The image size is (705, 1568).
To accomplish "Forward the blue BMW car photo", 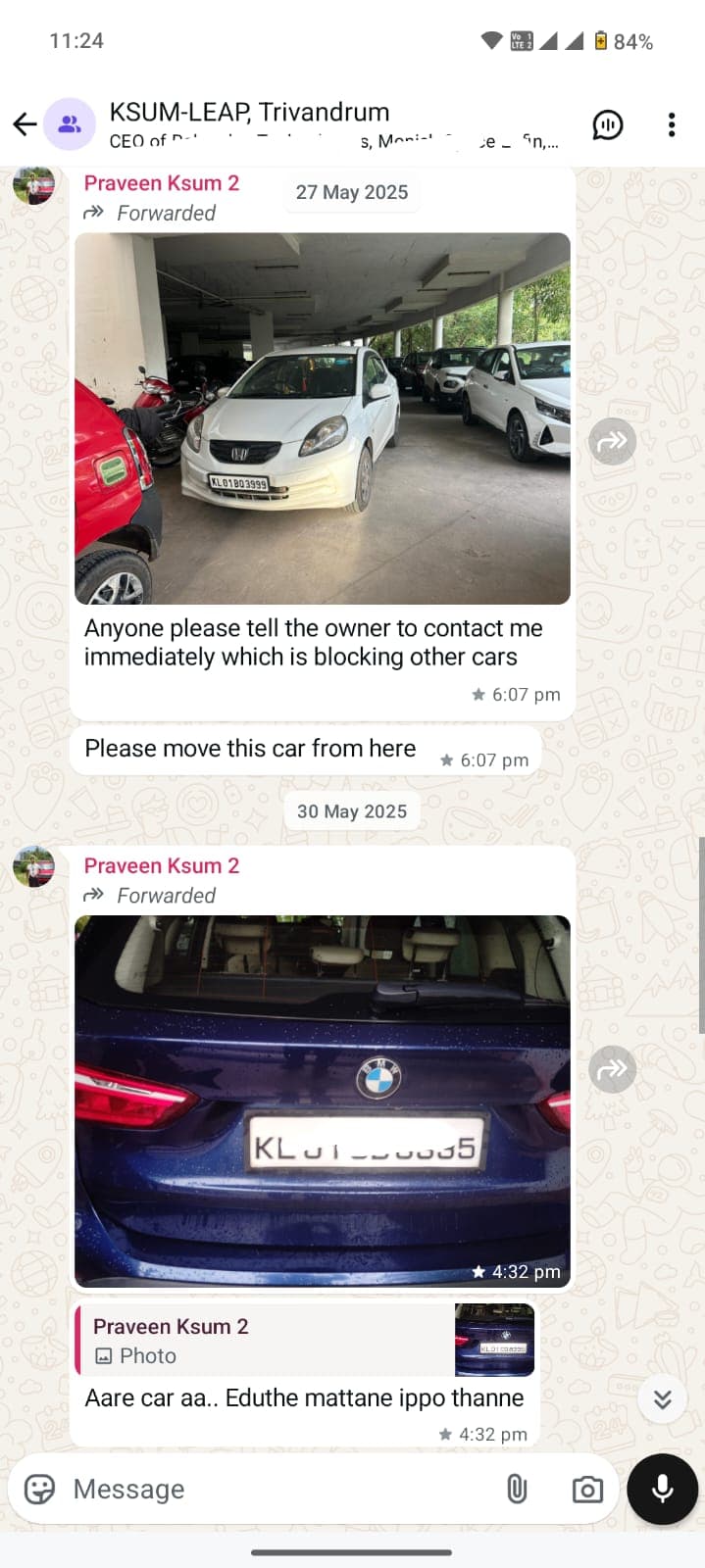I will [x=613, y=1069].
